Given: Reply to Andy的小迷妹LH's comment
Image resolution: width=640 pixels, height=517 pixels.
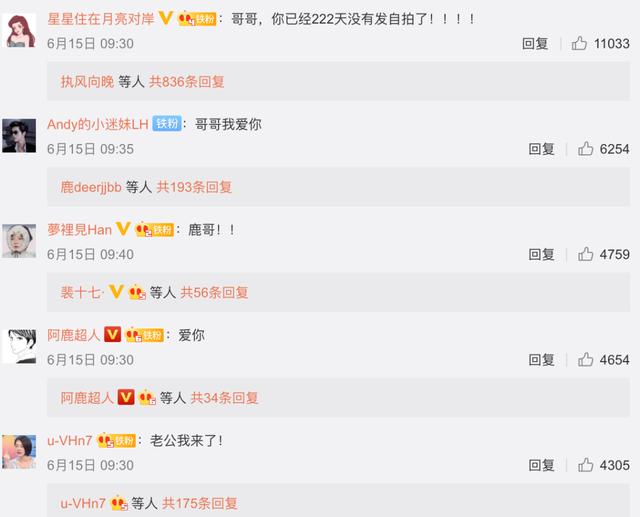Looking at the screenshot, I should pyautogui.click(x=541, y=149).
